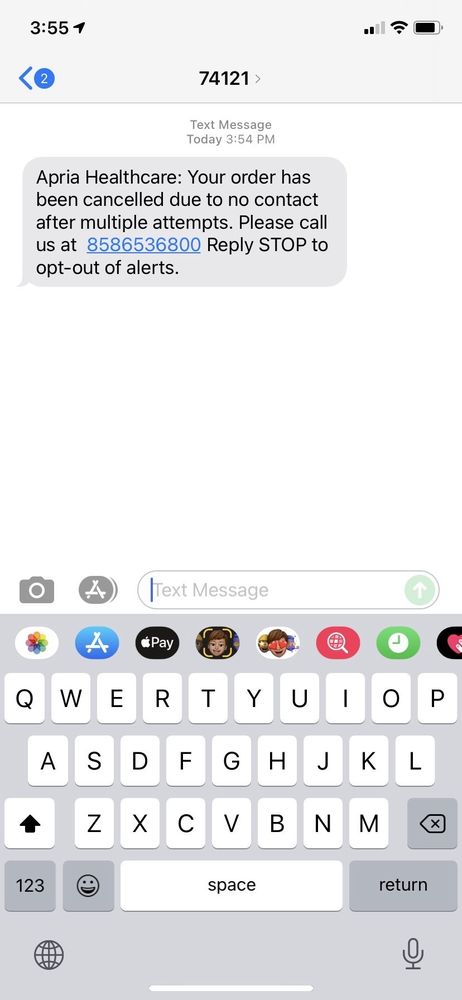Open the App Store in the app strip
The image size is (462, 1000).
(x=97, y=643)
